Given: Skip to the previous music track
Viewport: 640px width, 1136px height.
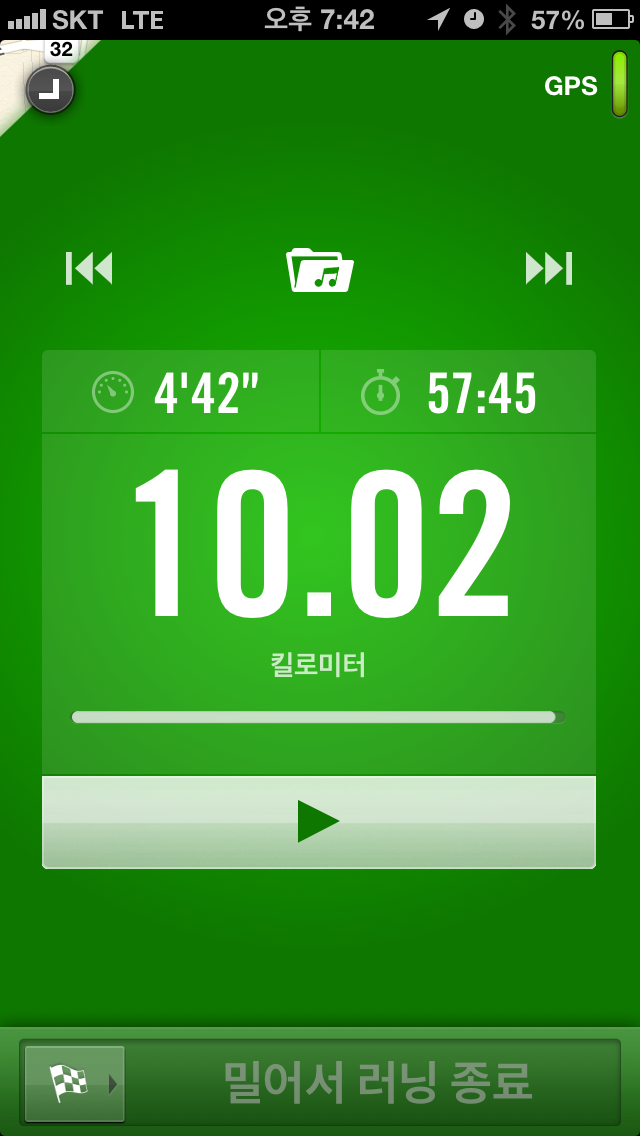Looking at the screenshot, I should click(x=89, y=269).
